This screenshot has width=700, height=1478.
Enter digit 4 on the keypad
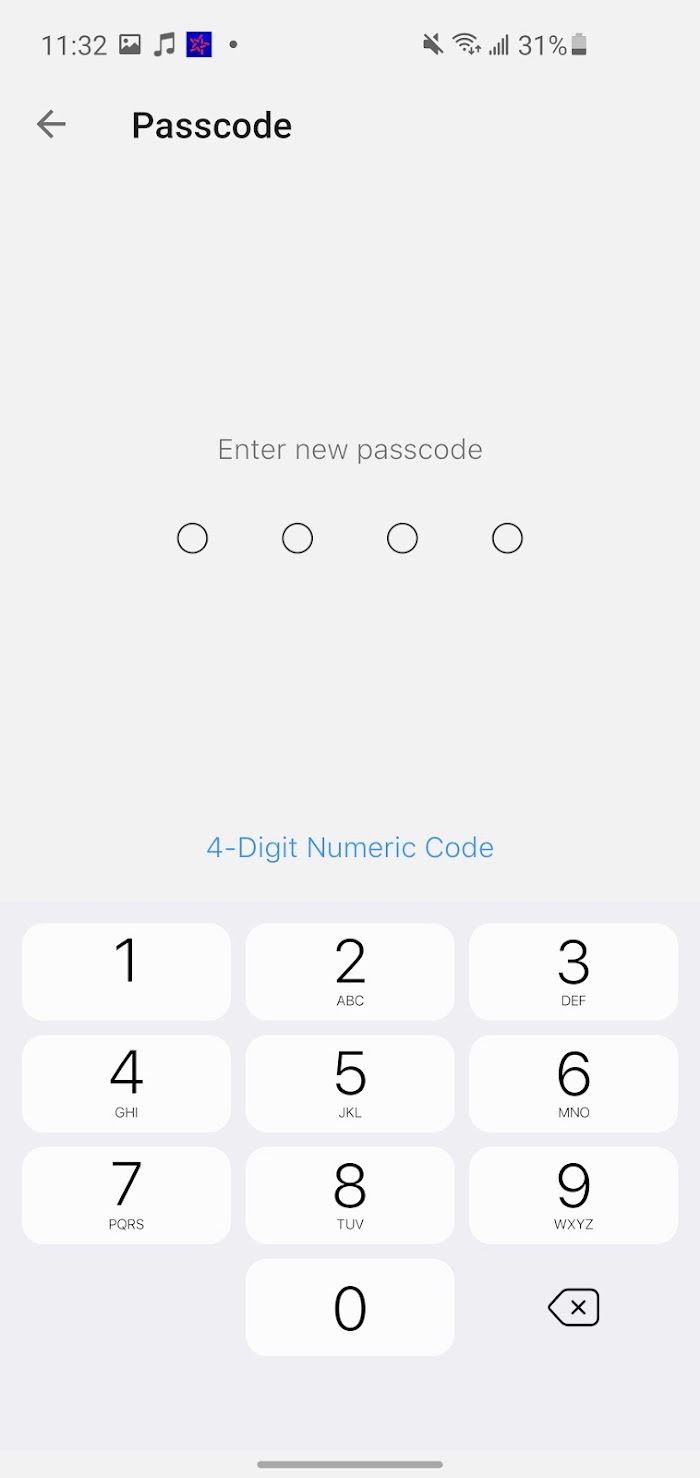pyautogui.click(x=126, y=1083)
